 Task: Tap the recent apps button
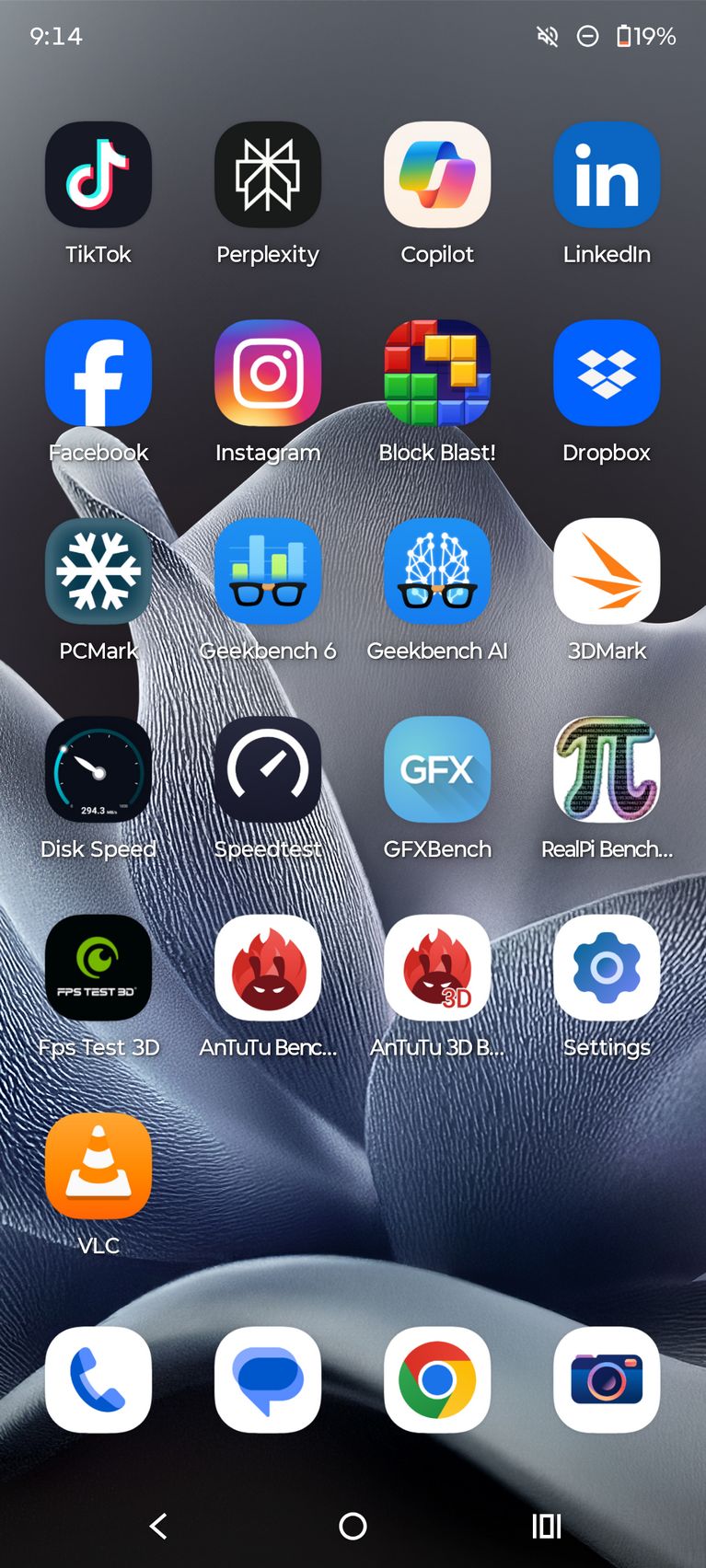point(546,1527)
